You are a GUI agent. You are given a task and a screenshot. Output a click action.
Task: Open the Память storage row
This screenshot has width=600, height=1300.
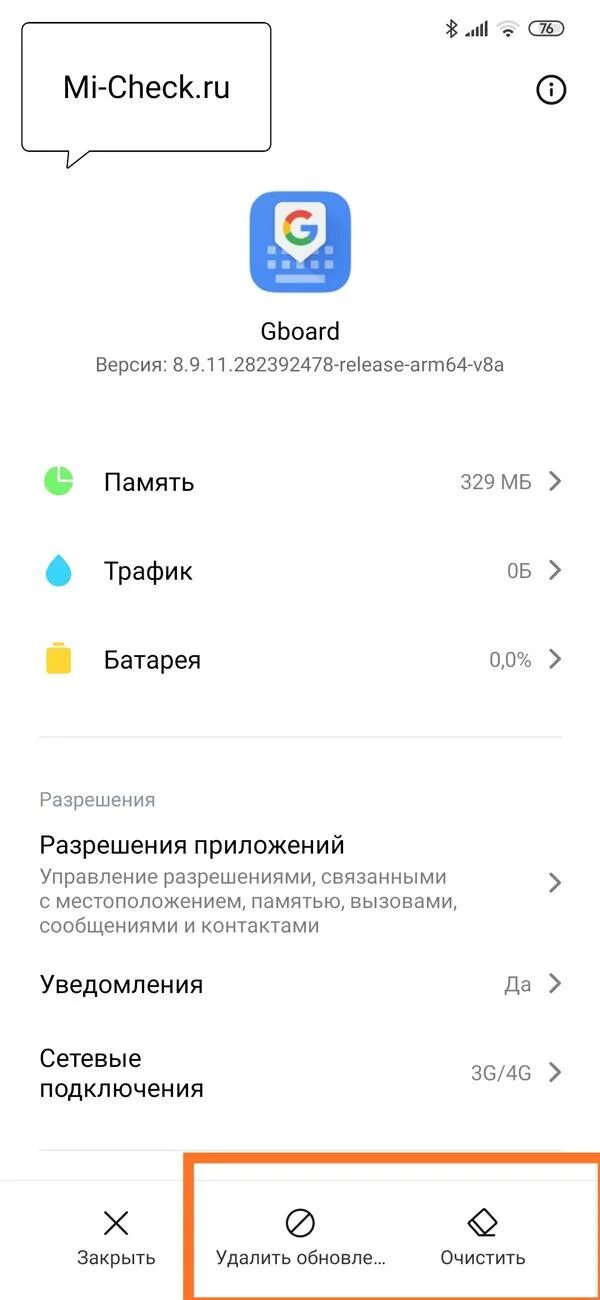[300, 482]
